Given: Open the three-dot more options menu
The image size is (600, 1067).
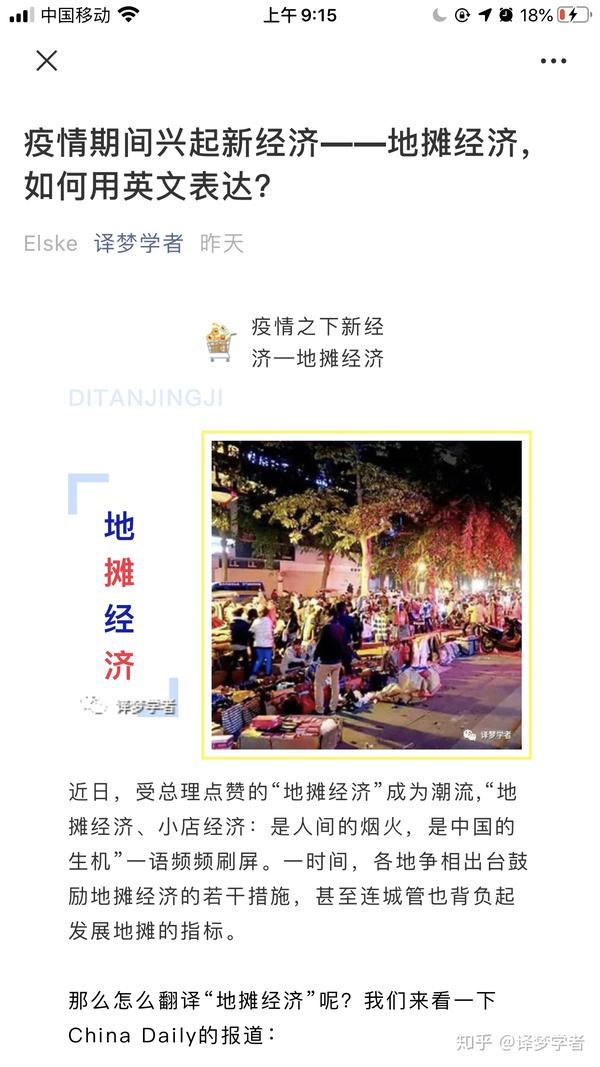Looking at the screenshot, I should (x=553, y=61).
